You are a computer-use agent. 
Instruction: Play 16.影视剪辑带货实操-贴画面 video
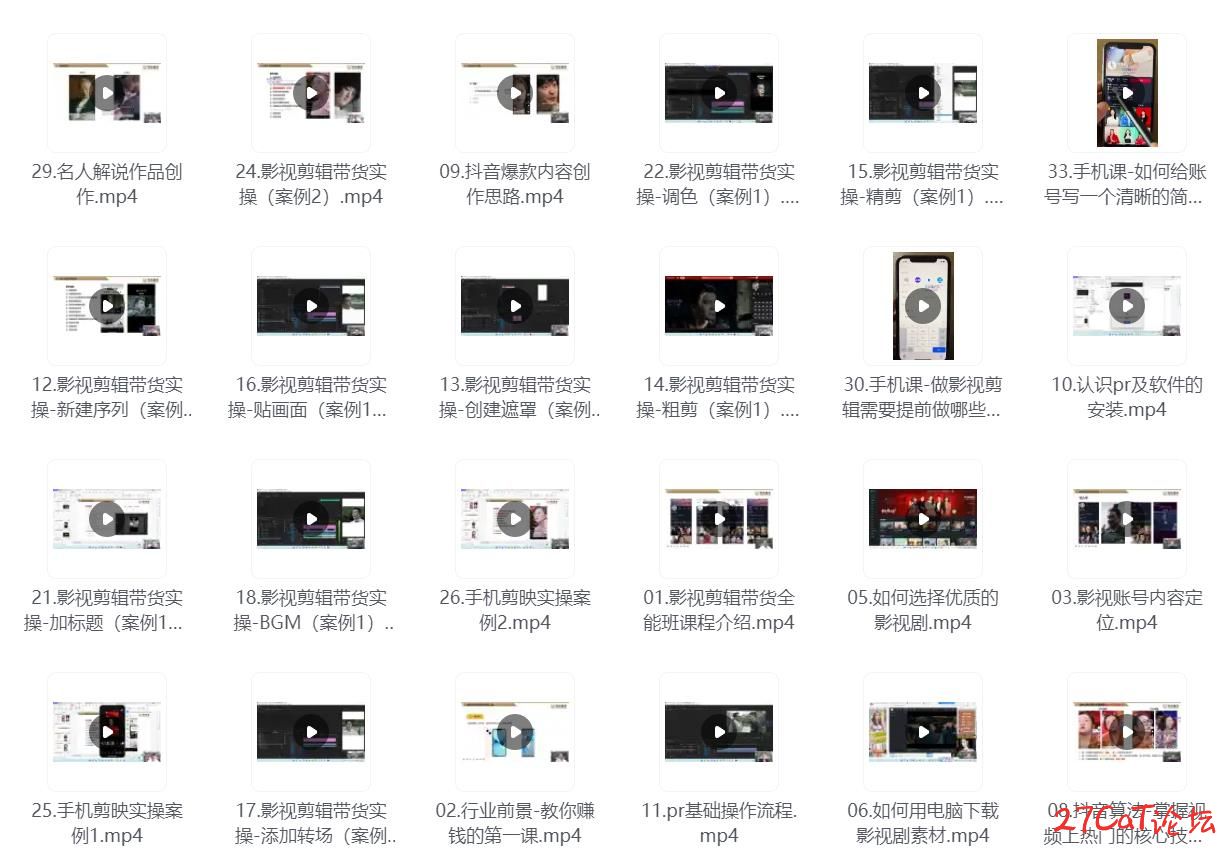(x=311, y=306)
